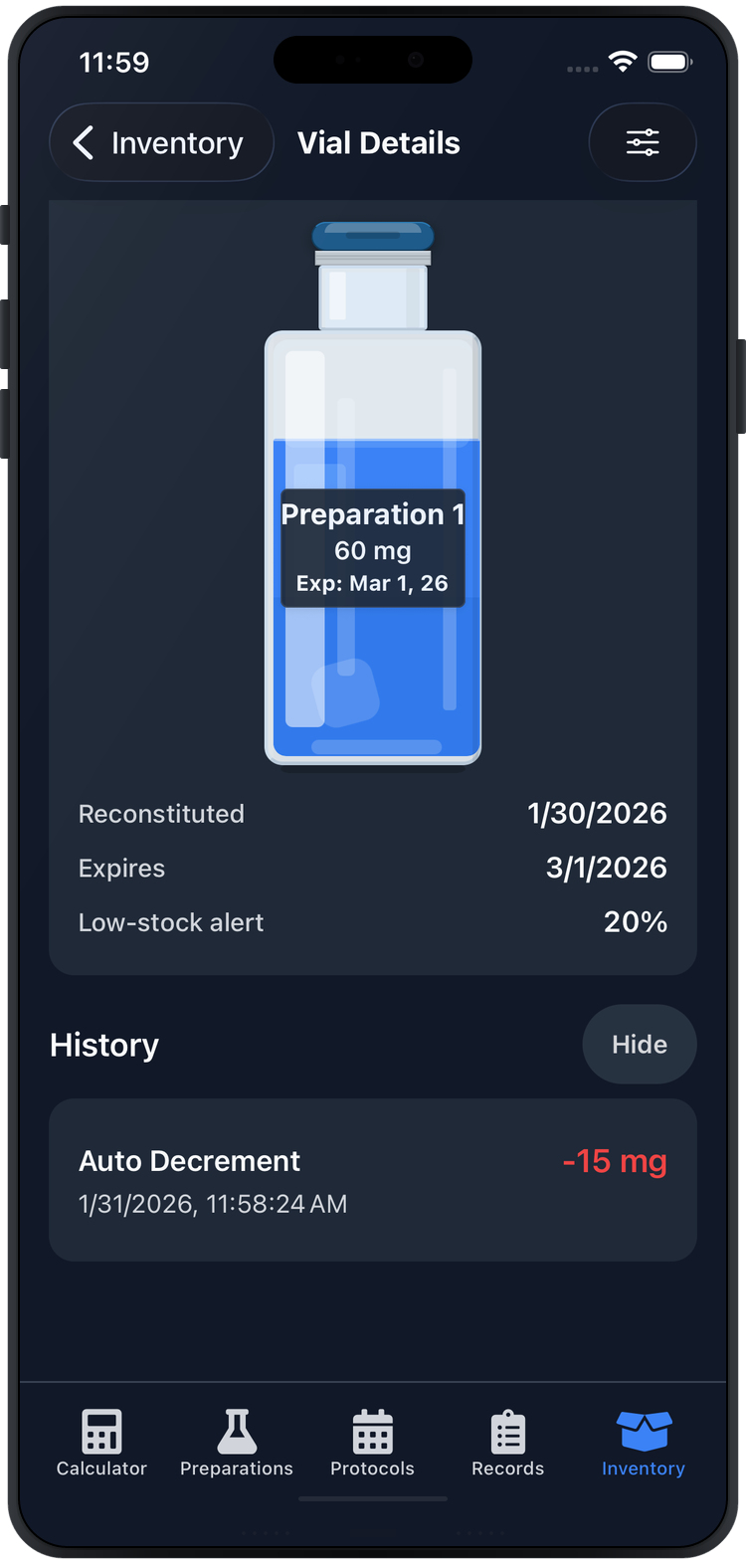The image size is (746, 1568).
Task: Open the Records tab label
Action: pos(507,1468)
